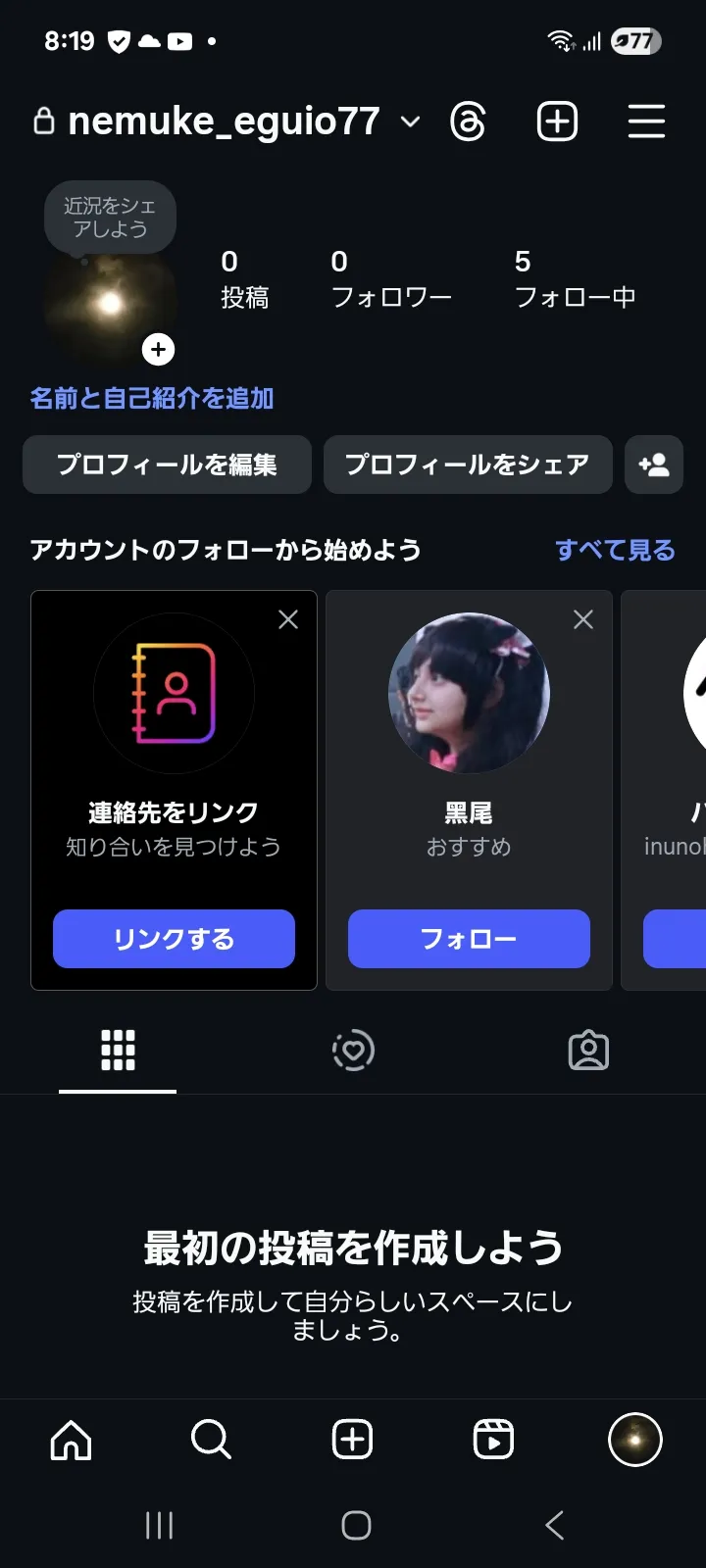
Task: Switch to the tagged photos tab
Action: (x=588, y=1051)
